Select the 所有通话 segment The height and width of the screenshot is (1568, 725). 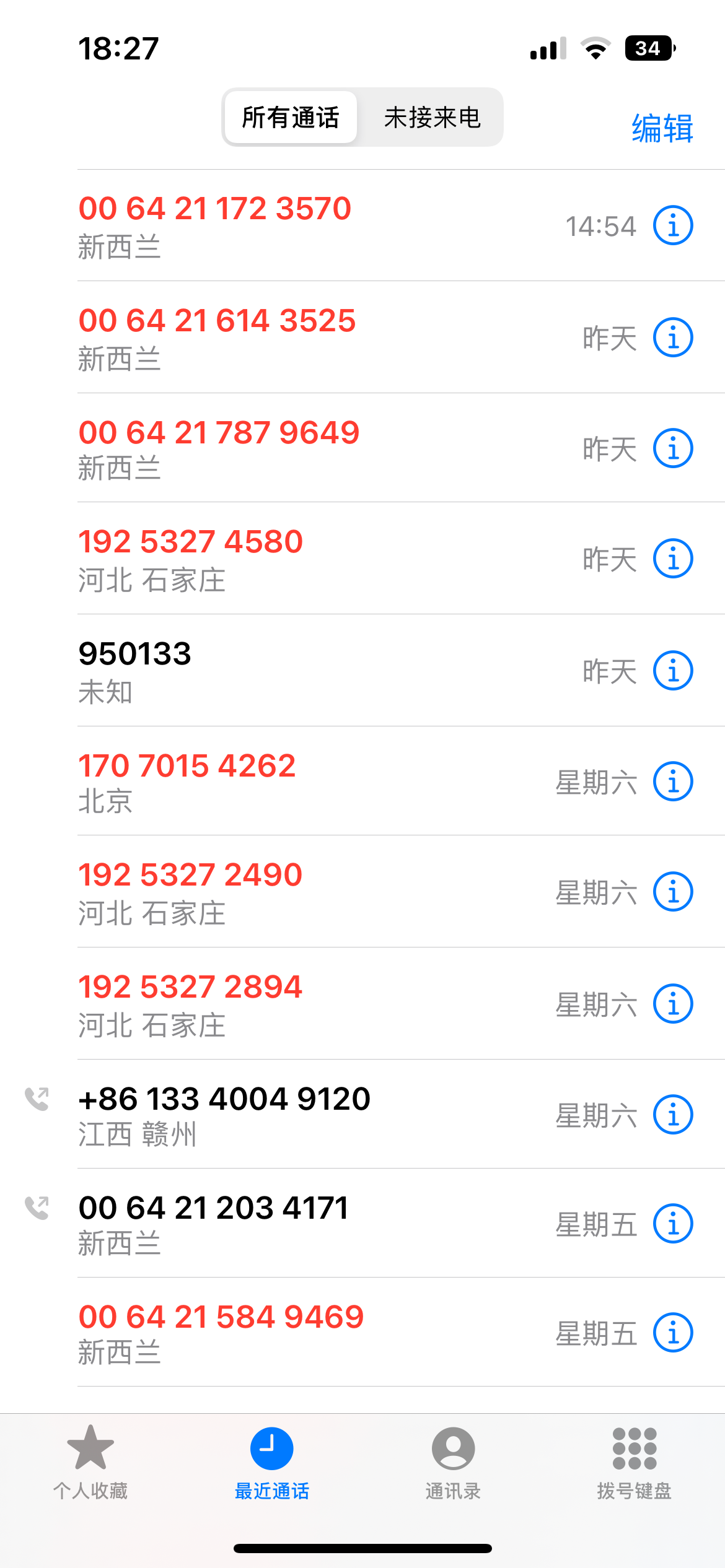[291, 118]
